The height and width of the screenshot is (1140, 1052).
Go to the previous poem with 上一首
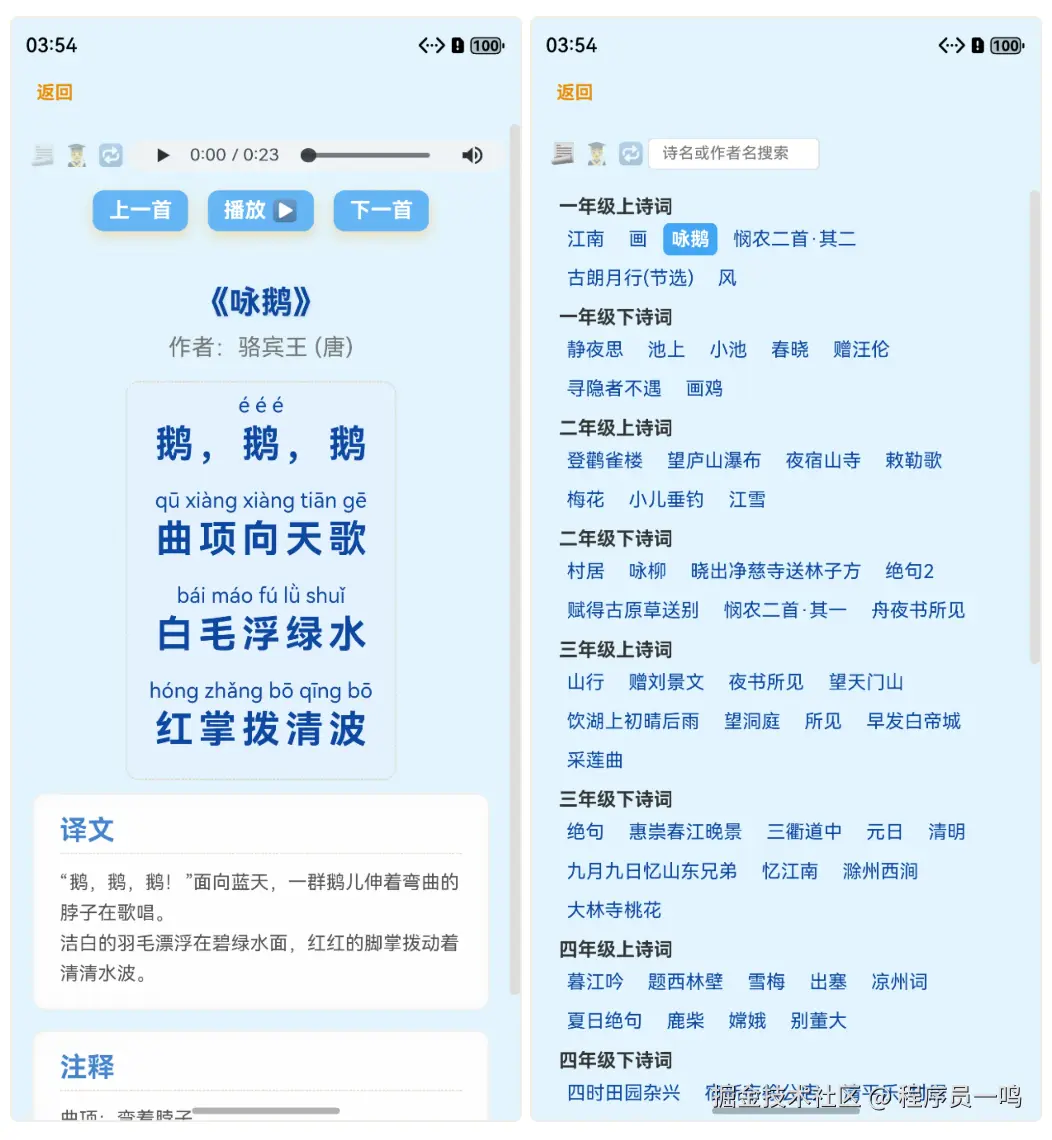pos(140,211)
